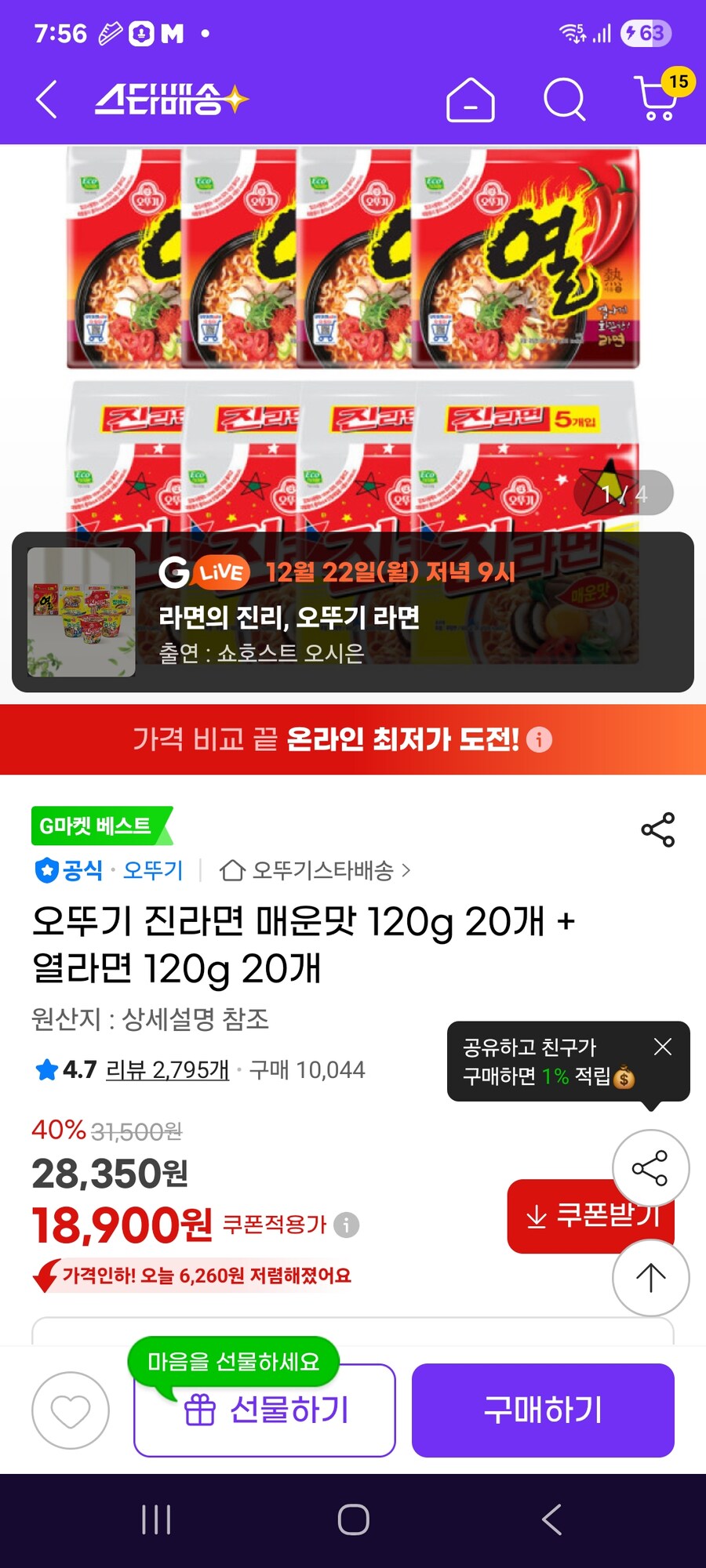This screenshot has height=1568, width=706.
Task: Open the search icon in top bar
Action: click(x=562, y=99)
